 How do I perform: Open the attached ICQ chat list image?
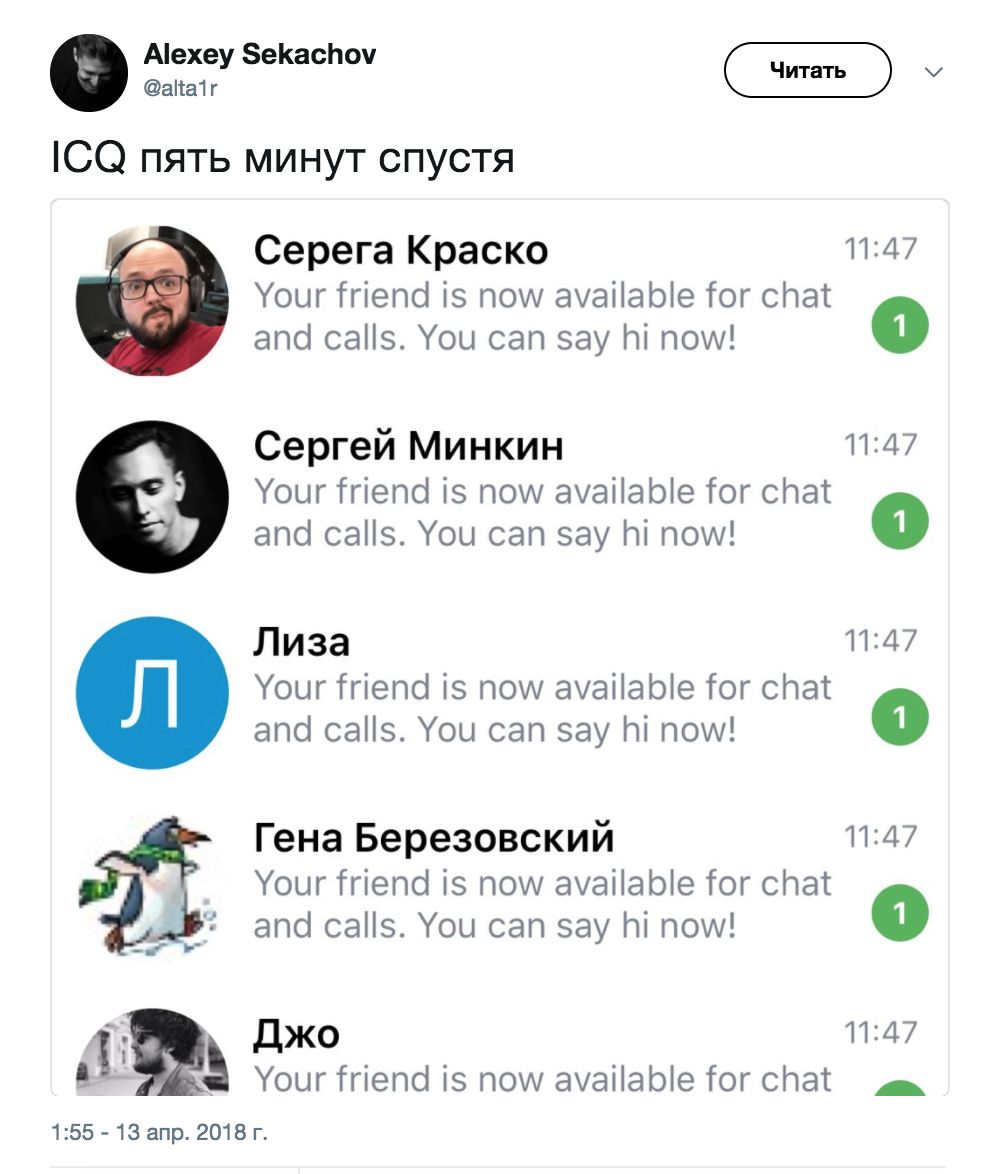tap(499, 647)
